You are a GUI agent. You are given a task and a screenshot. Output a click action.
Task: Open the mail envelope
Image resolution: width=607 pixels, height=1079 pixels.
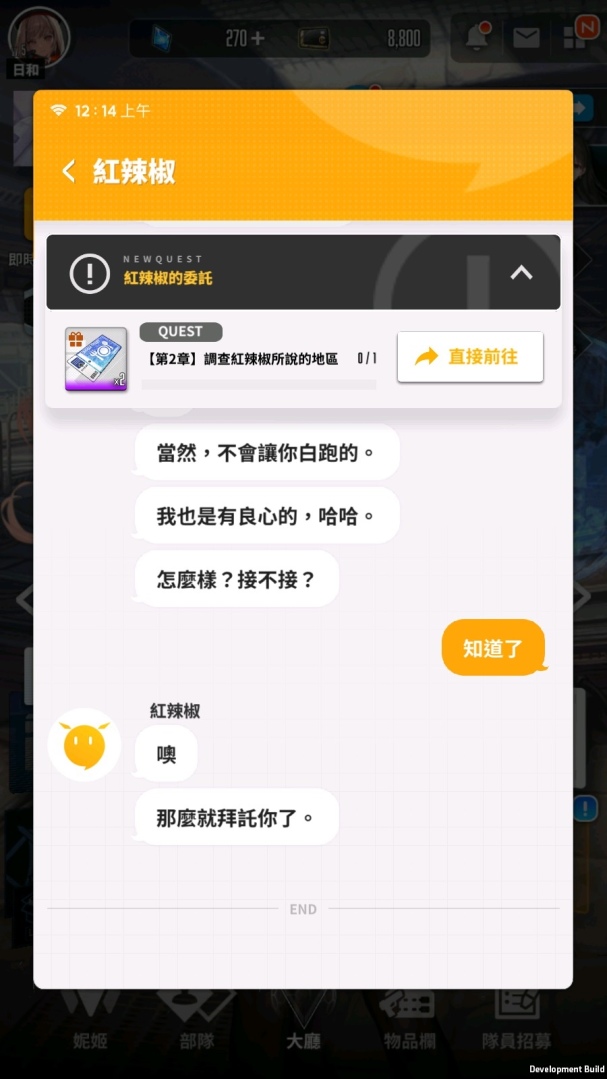click(526, 38)
